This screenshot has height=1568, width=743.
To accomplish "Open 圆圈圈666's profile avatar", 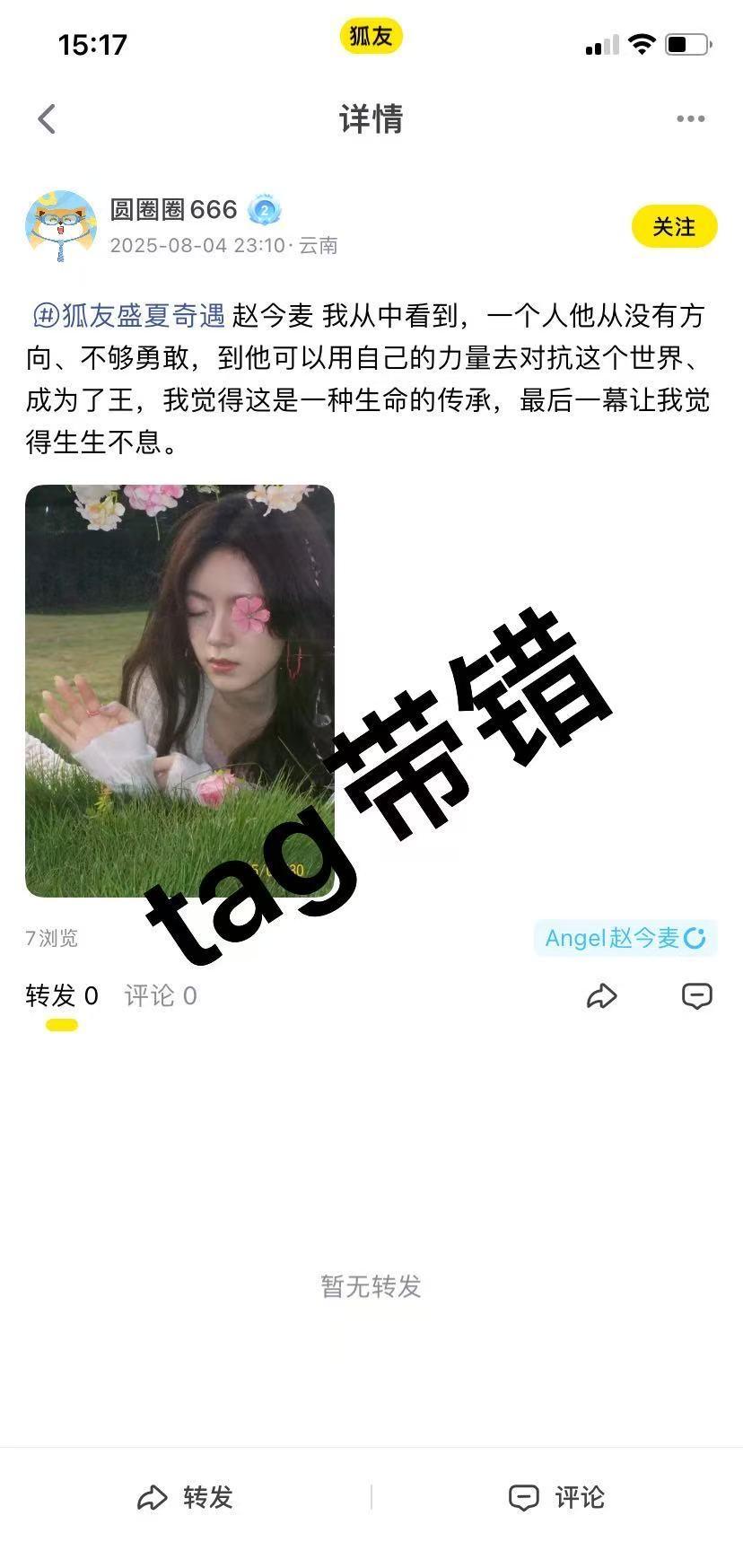I will point(60,225).
